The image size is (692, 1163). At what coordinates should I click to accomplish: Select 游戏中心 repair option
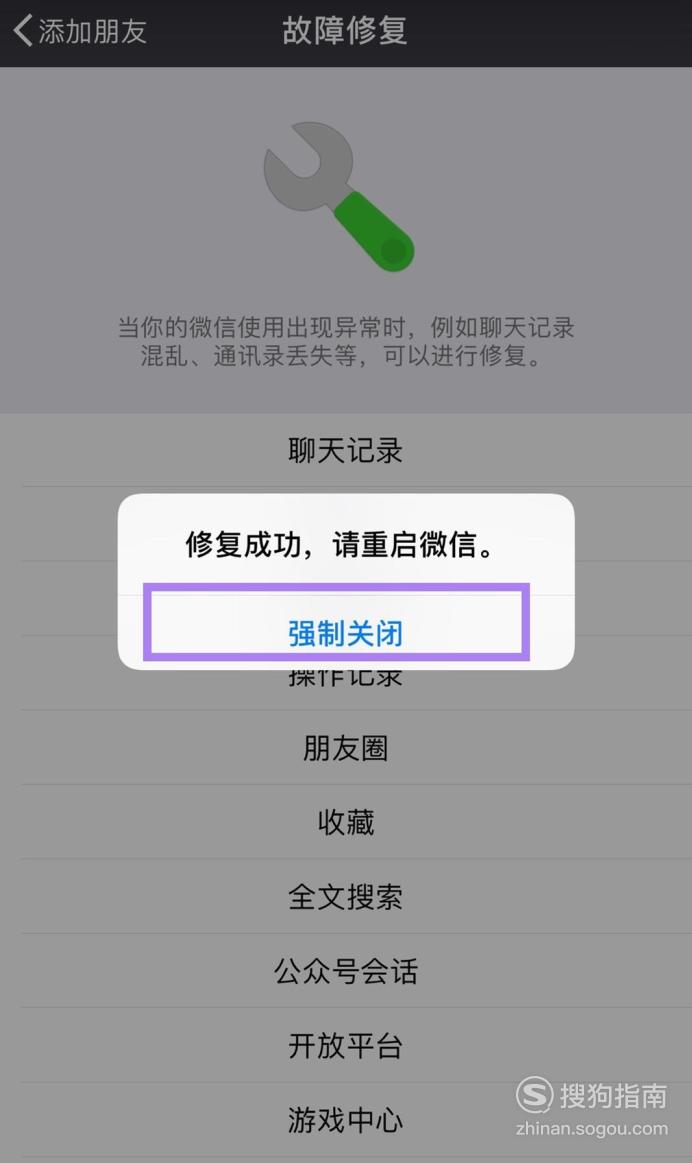[x=346, y=1119]
